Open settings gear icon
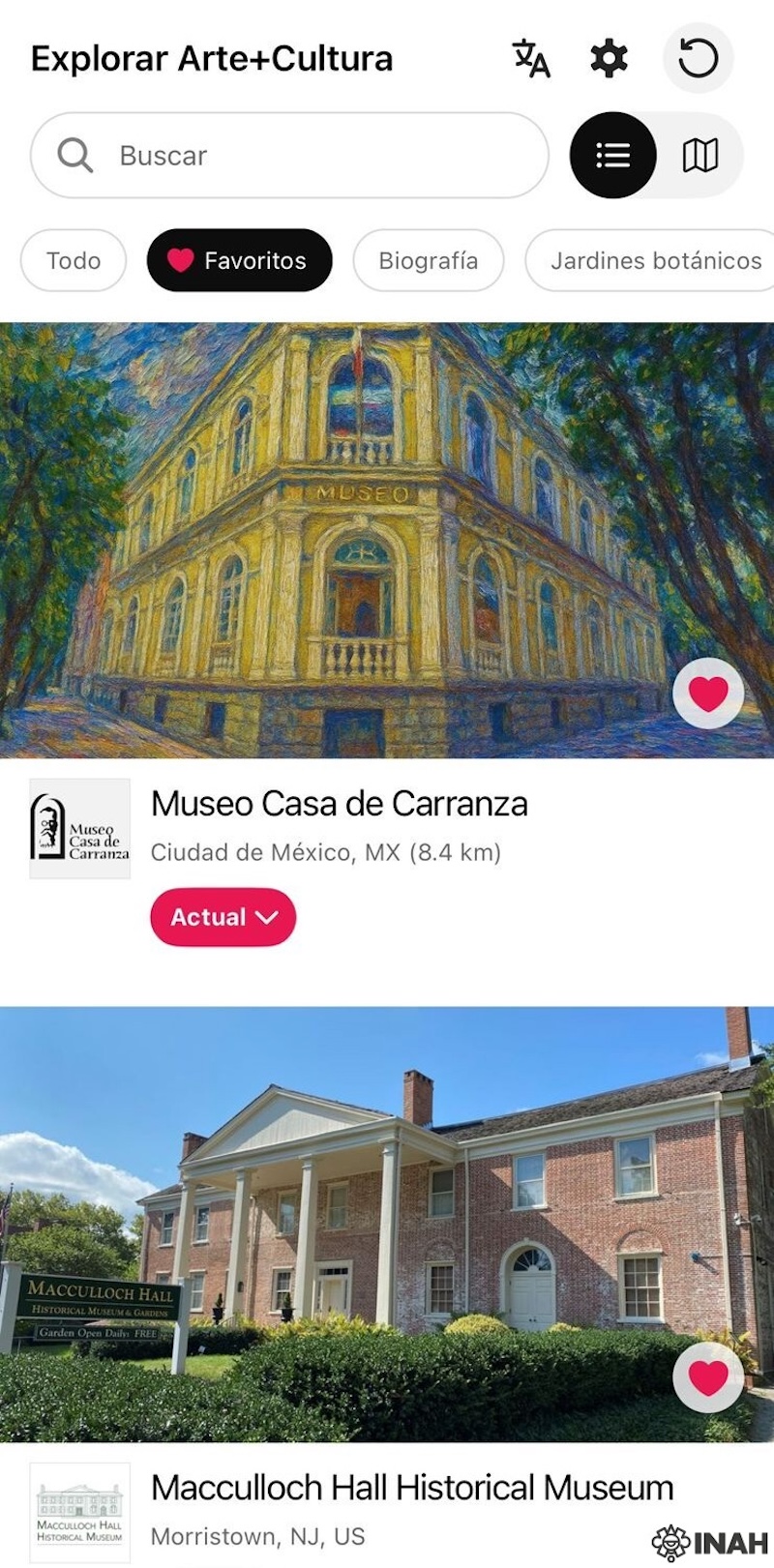 [609, 59]
